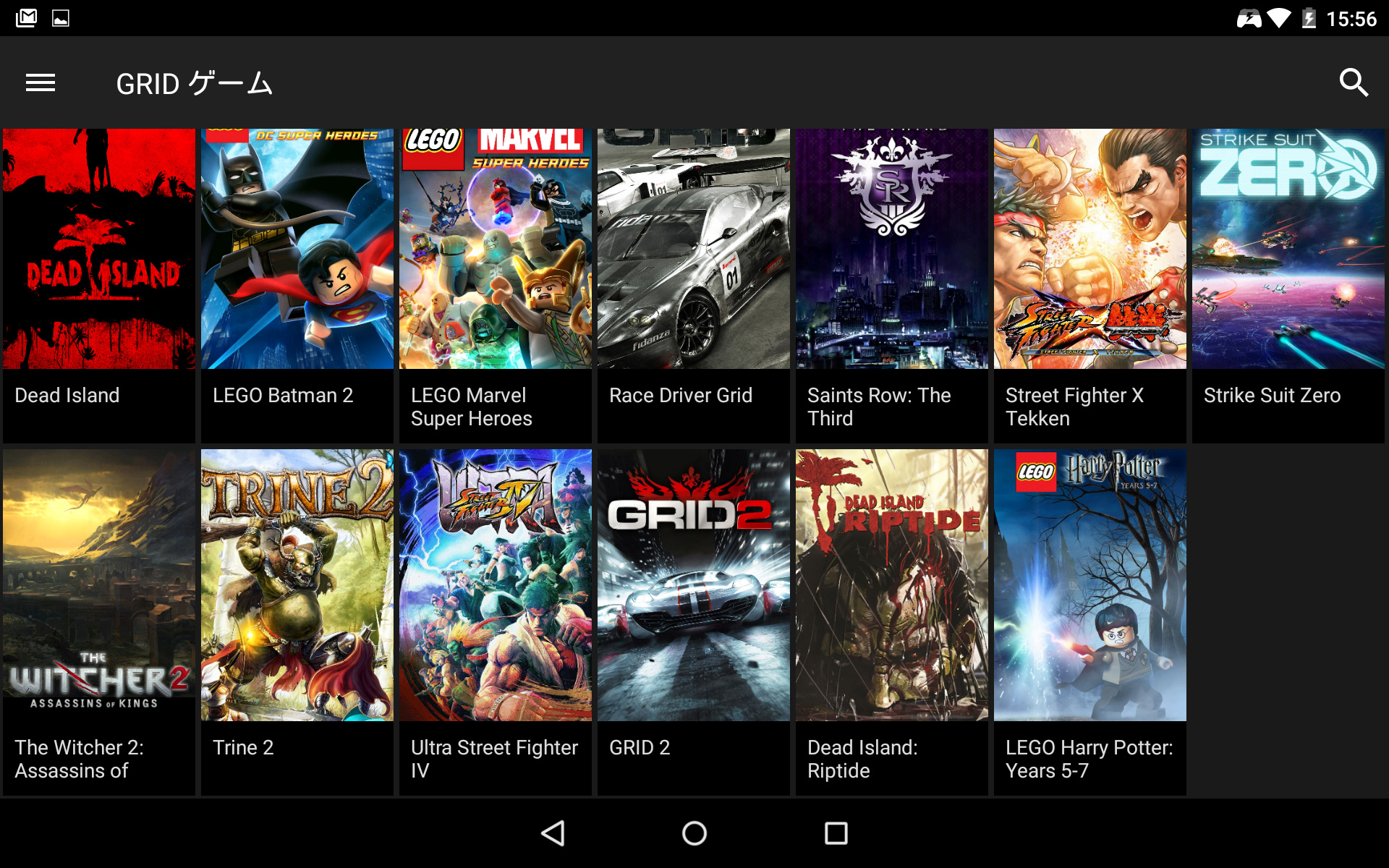The image size is (1389, 868).
Task: Choose the GRID 2 game
Action: pos(694,622)
